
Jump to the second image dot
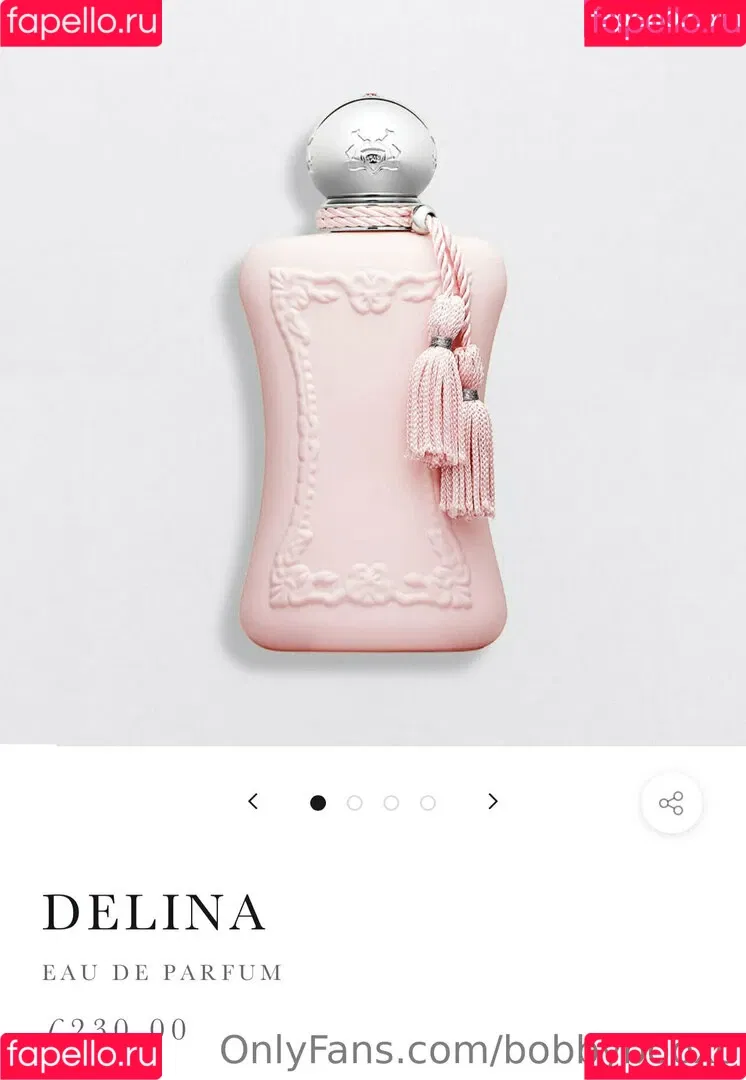pos(354,802)
